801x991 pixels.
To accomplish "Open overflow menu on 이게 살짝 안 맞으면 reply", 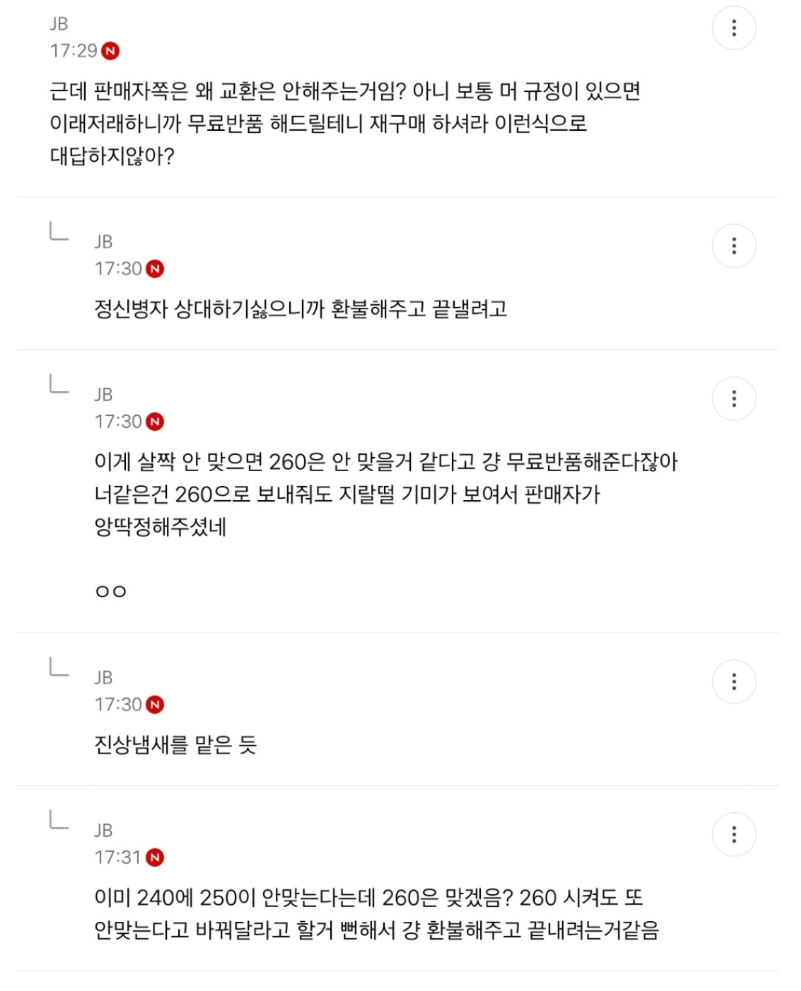I will [734, 399].
